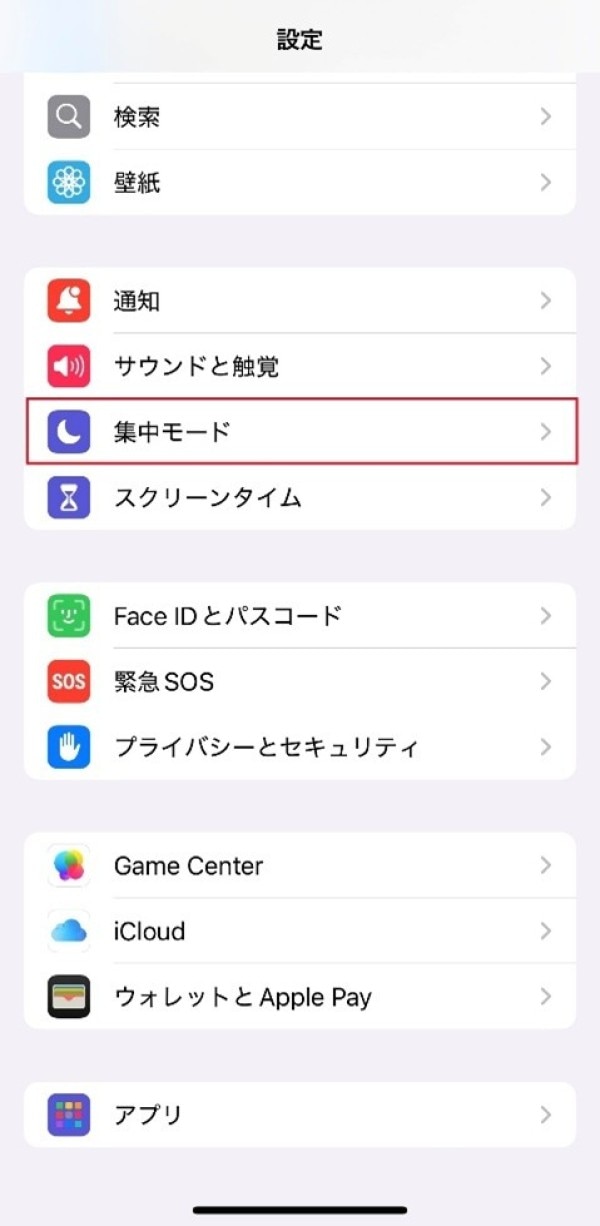This screenshot has height=1226, width=600.
Task: Open iCloud settings
Action: [300, 931]
